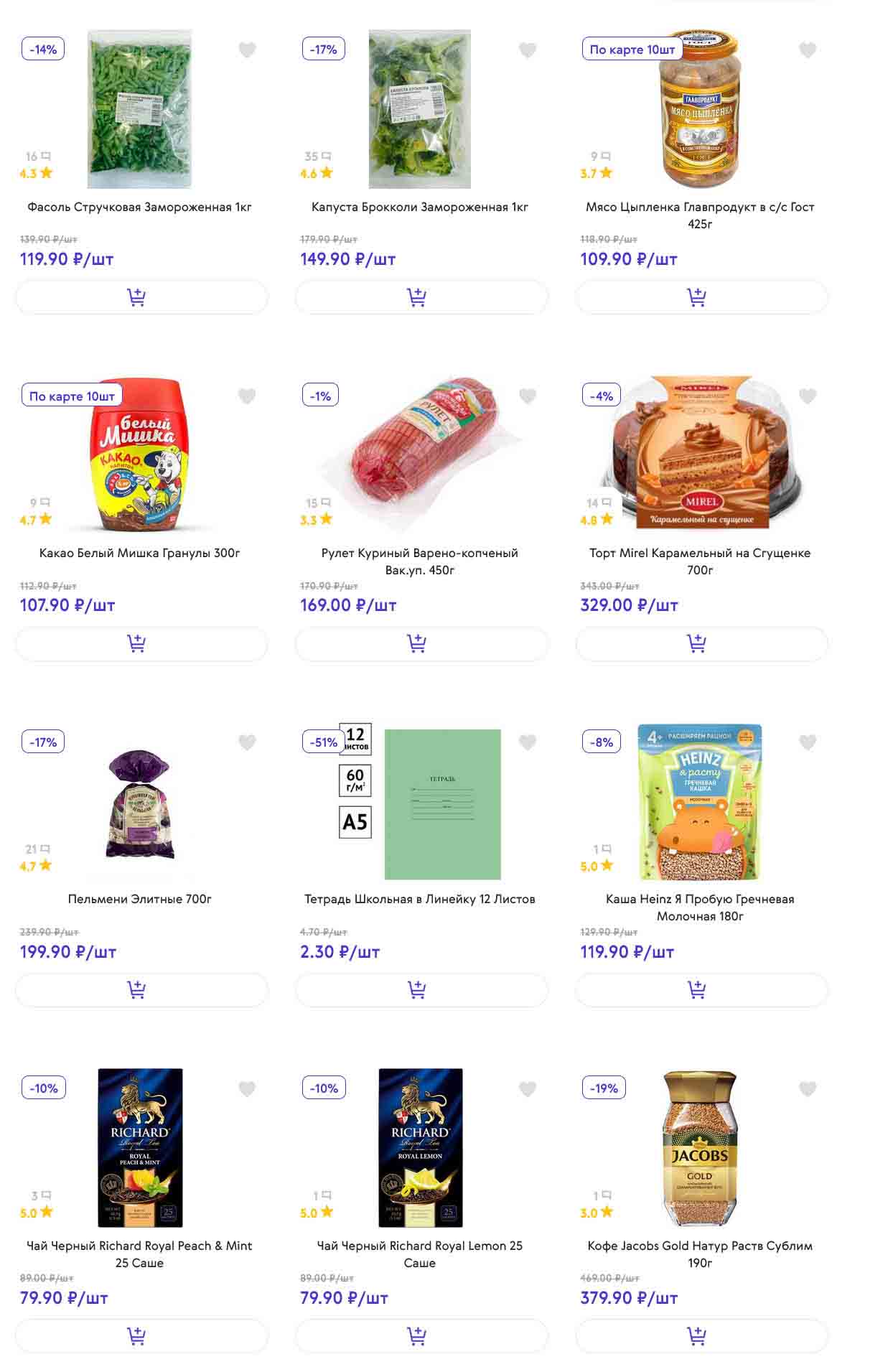This screenshot has height=1372, width=893.
Task: Open Тетрадь Школьная в Линейку product
Action: (419, 899)
